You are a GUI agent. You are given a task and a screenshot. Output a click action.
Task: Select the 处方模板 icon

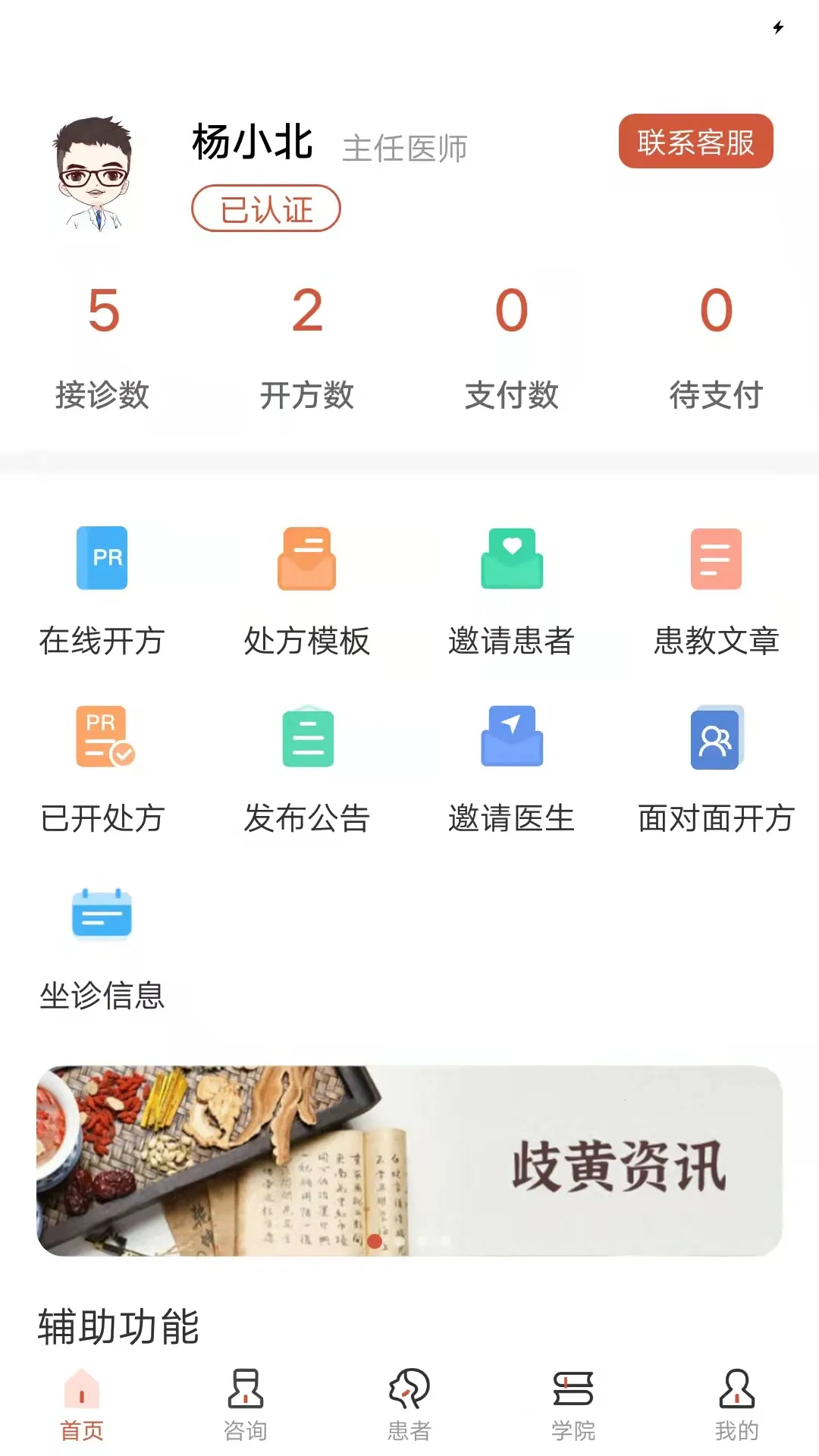click(306, 560)
